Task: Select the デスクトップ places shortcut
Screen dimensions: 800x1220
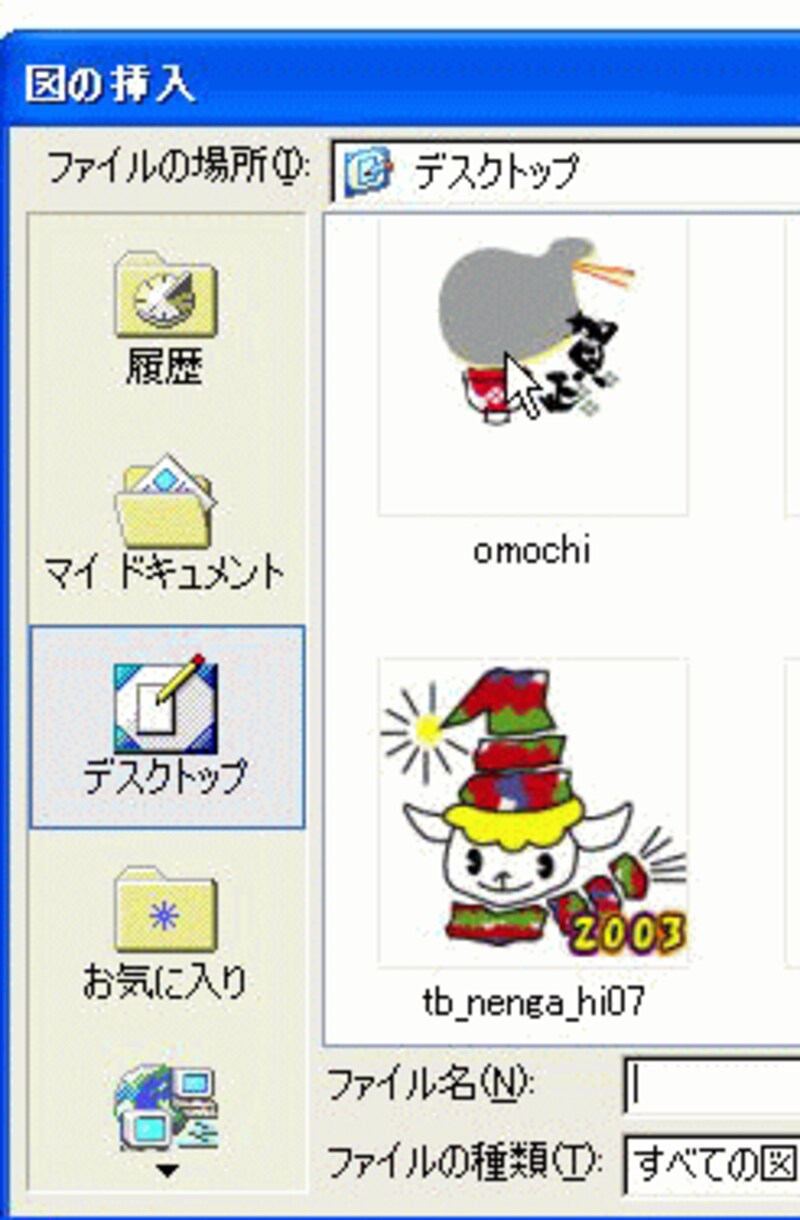Action: tap(166, 725)
